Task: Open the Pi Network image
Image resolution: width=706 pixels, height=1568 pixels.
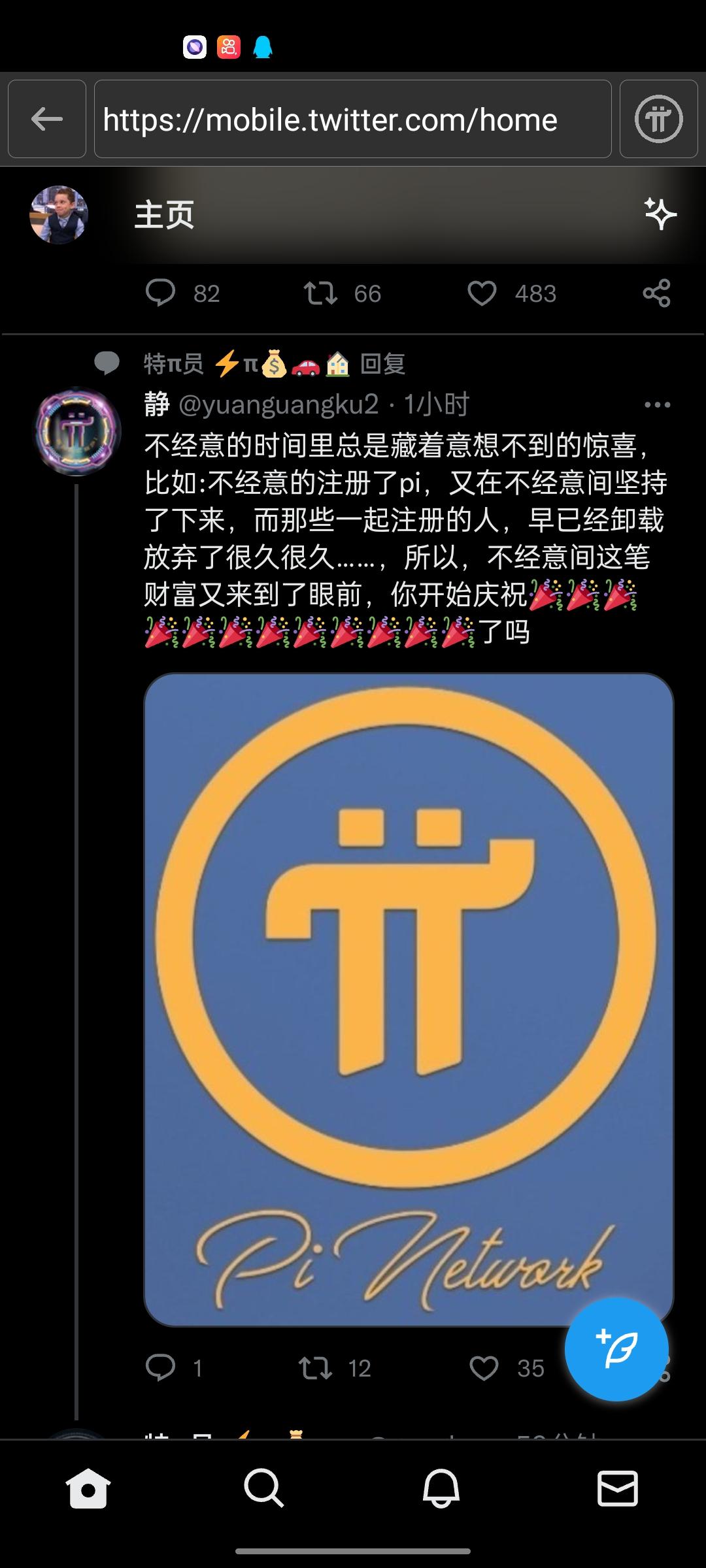Action: click(409, 999)
